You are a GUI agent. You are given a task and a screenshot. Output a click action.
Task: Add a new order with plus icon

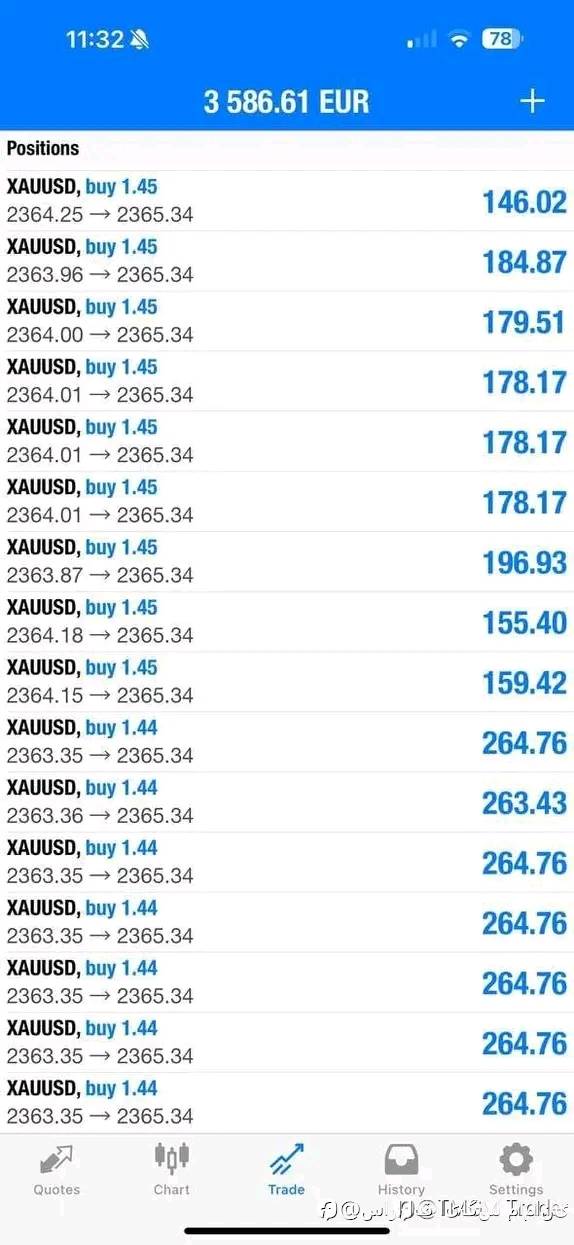[532, 101]
